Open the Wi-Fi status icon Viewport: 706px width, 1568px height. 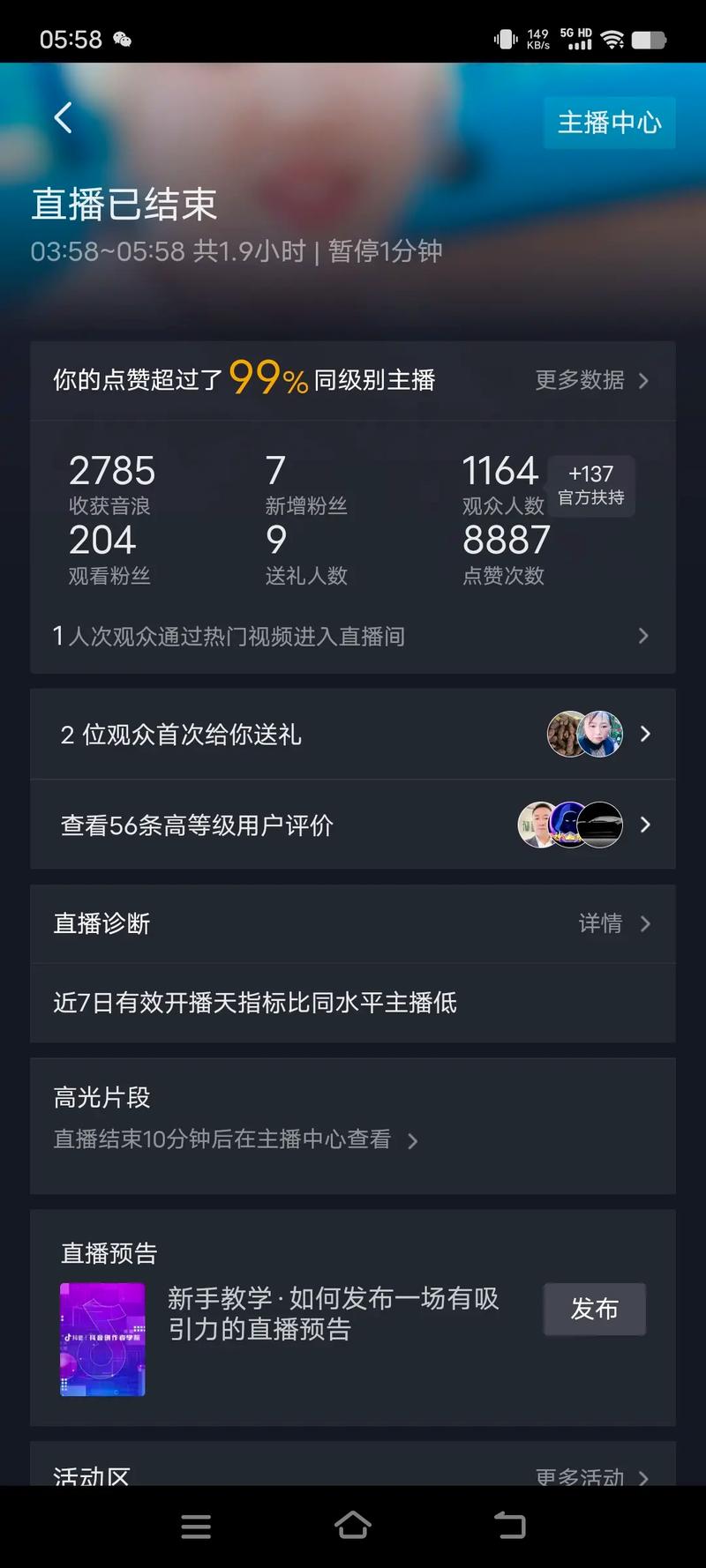pyautogui.click(x=612, y=39)
